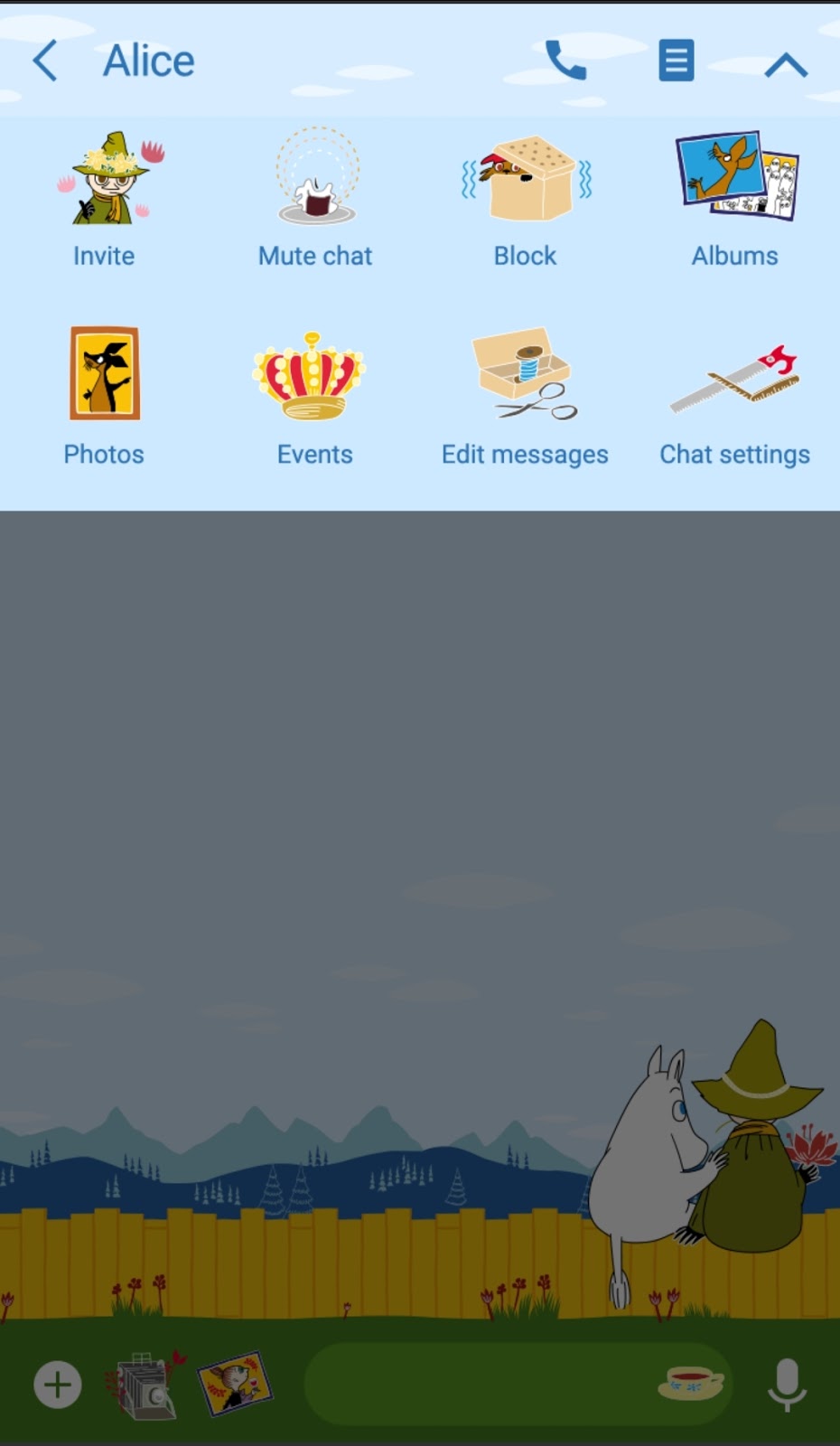Open sticker and emoji panel

point(690,1383)
